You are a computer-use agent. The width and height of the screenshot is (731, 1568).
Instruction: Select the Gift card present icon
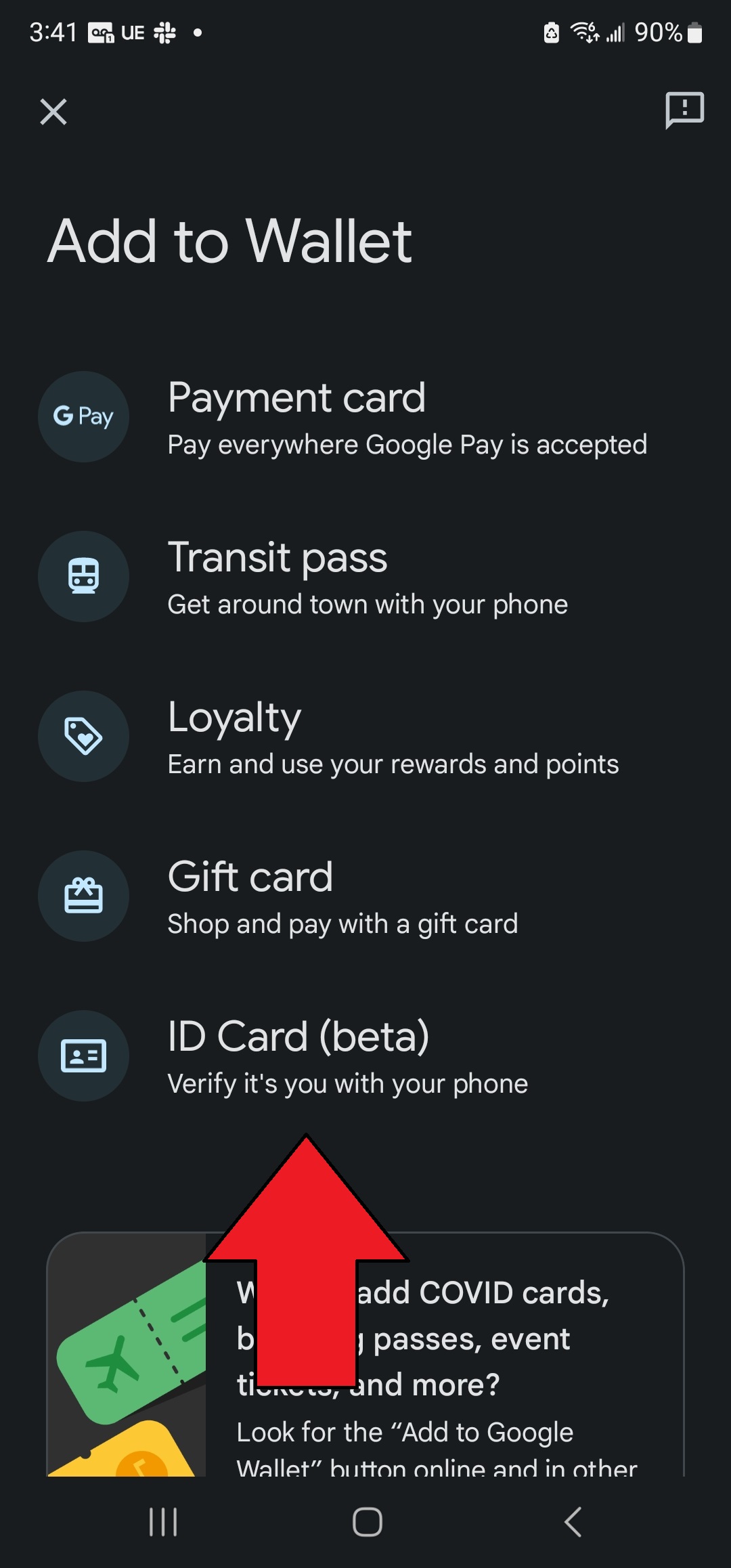83,896
